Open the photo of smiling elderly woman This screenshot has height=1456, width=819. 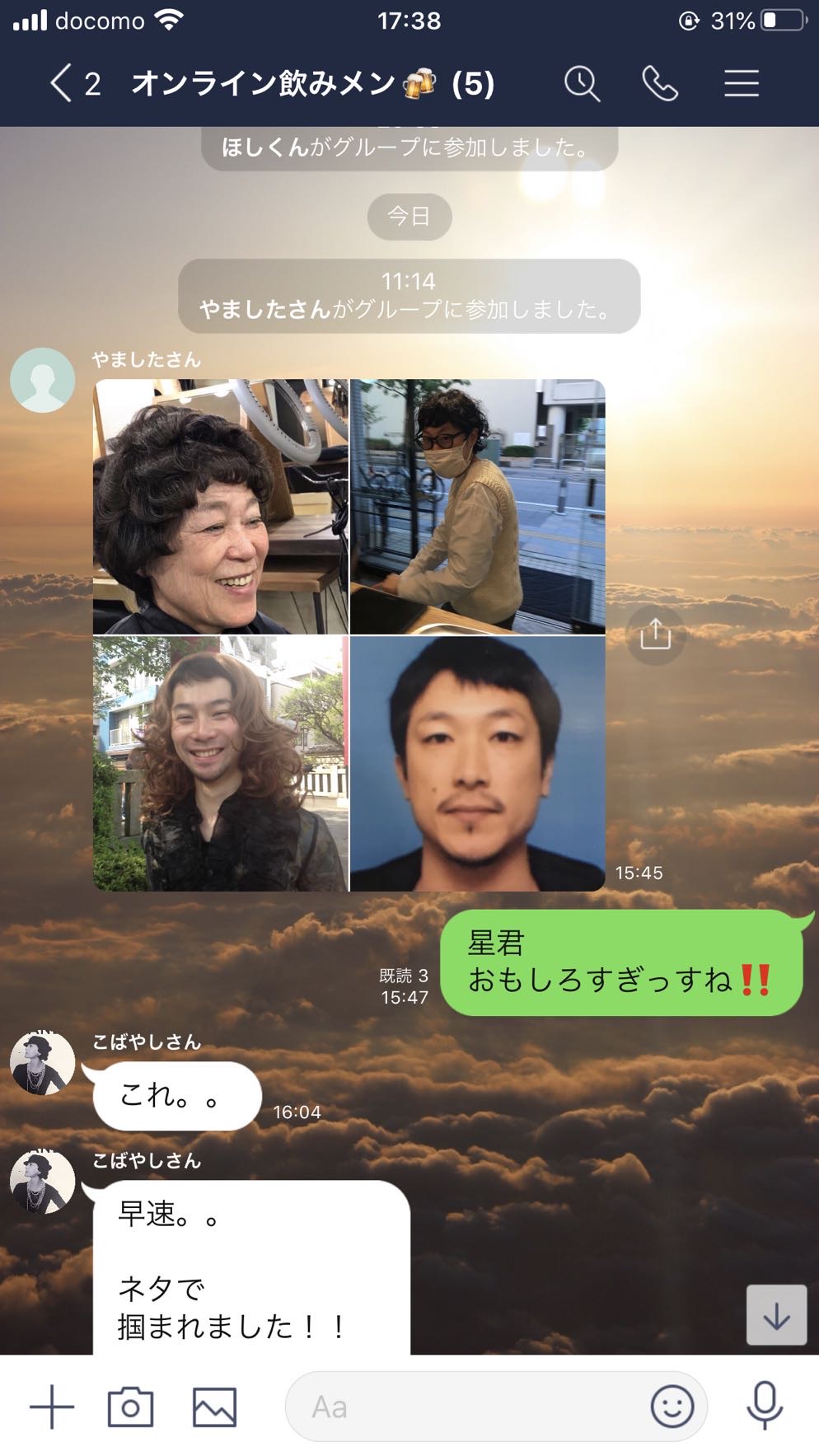coord(220,507)
